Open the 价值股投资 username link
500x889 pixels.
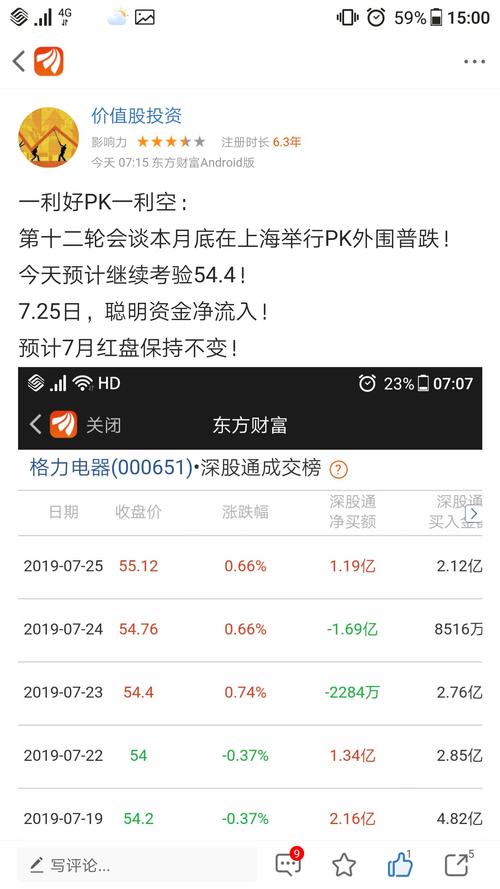coord(137,116)
